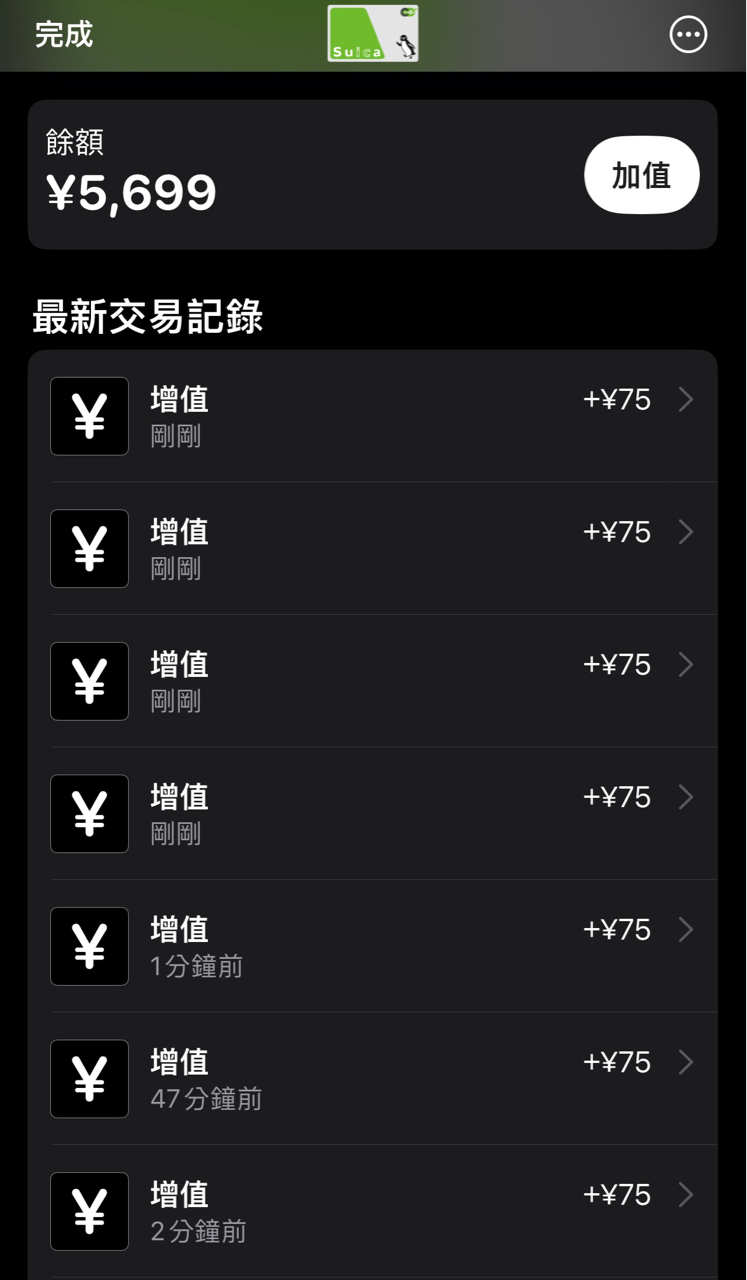
Task: Open the 增值 transaction from 1分鐘前
Action: tap(383, 945)
